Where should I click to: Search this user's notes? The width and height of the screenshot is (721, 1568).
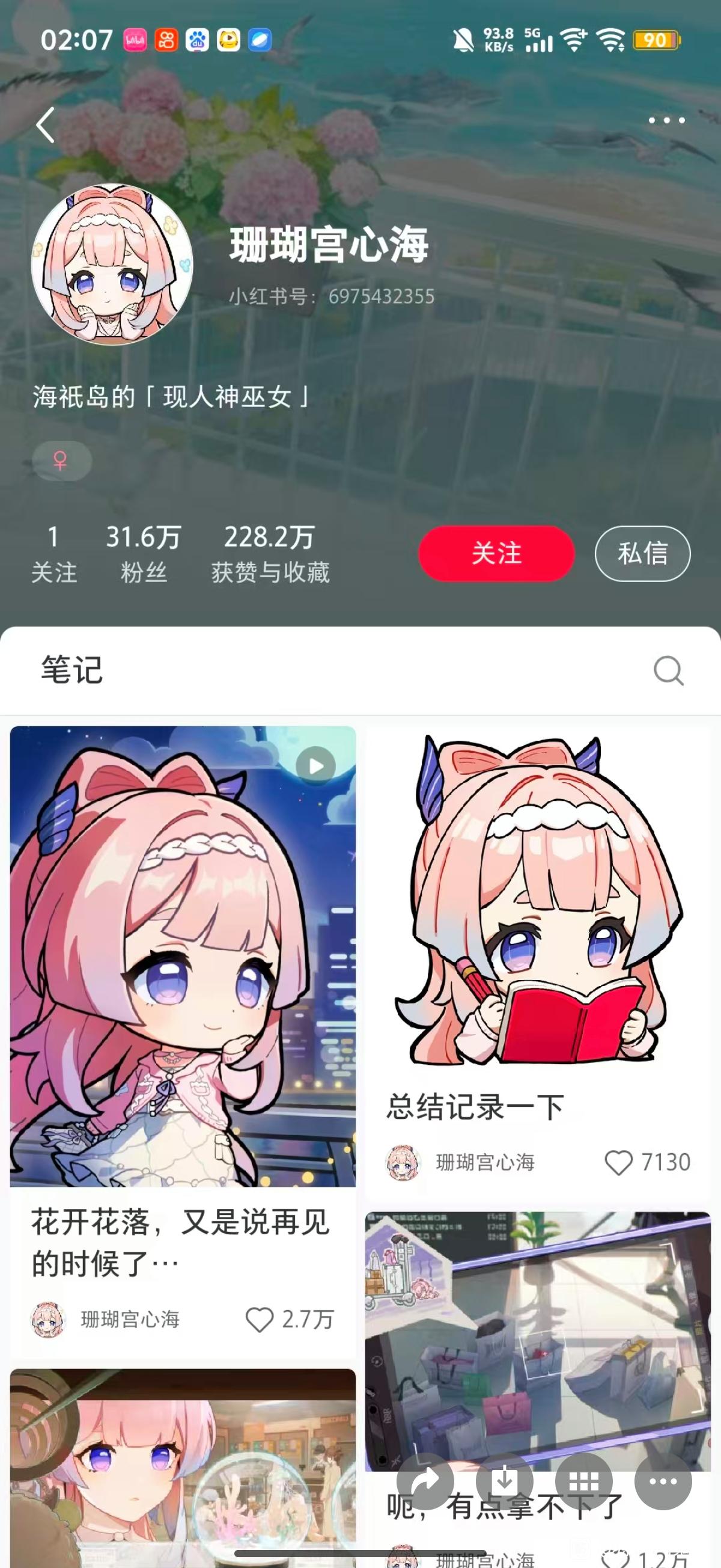click(668, 670)
